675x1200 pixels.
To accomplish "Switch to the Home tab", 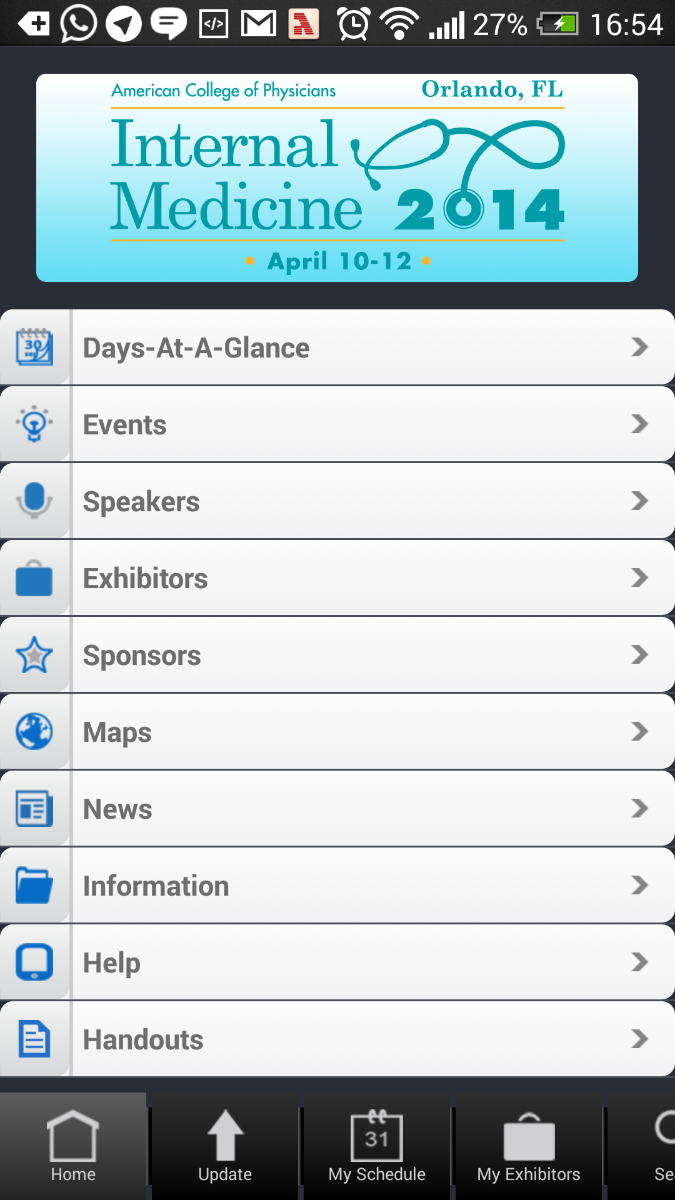I will (73, 1146).
